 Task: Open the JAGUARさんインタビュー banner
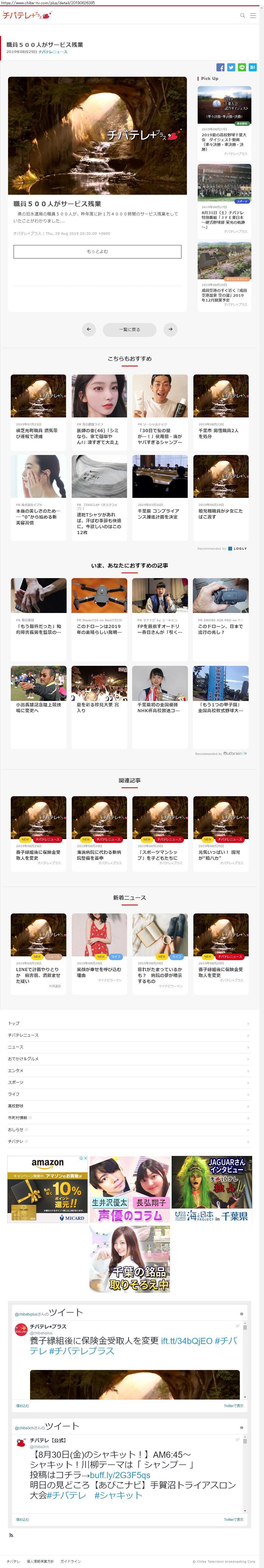point(211,1190)
